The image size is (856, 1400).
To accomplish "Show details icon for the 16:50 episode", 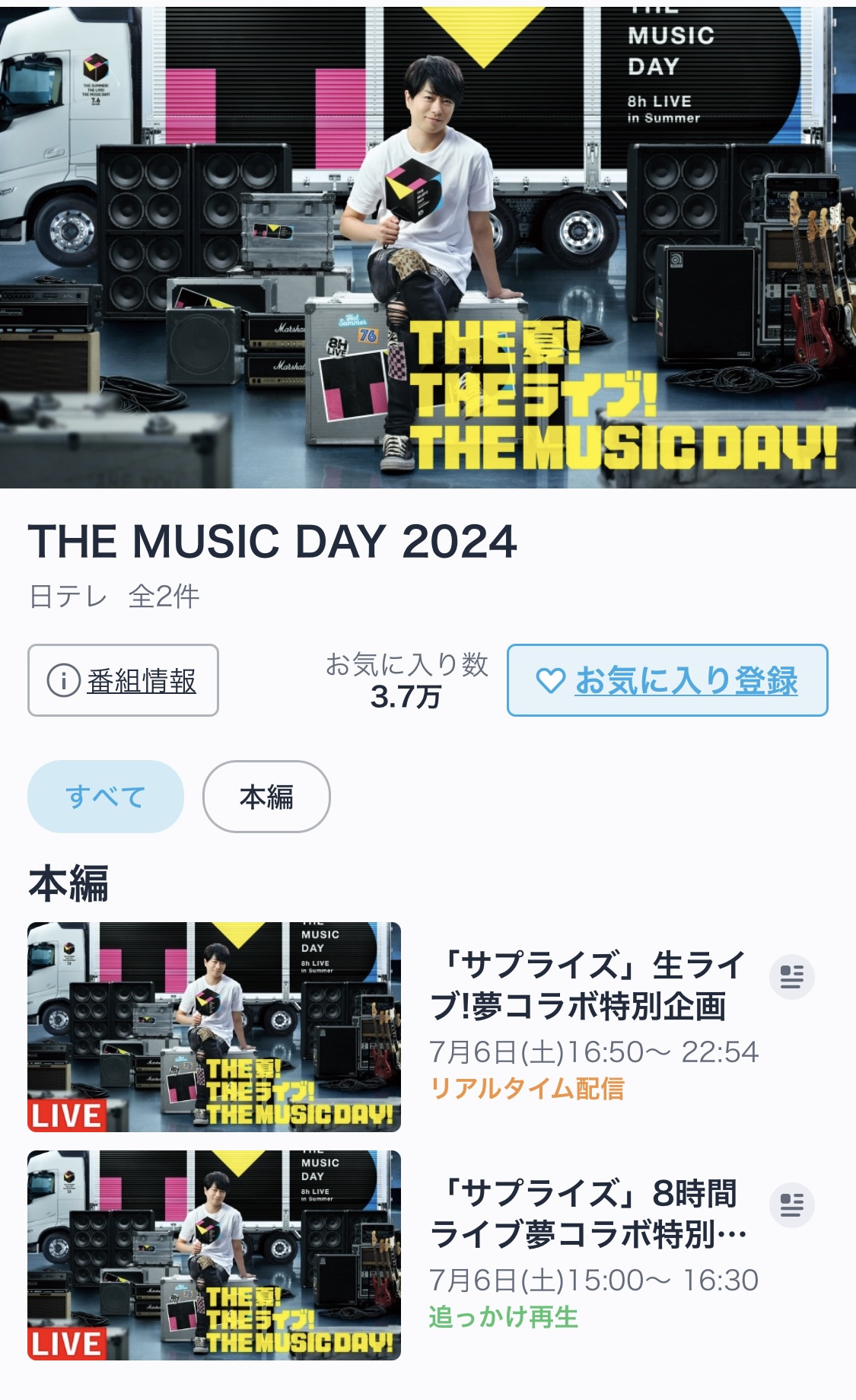I will [791, 976].
